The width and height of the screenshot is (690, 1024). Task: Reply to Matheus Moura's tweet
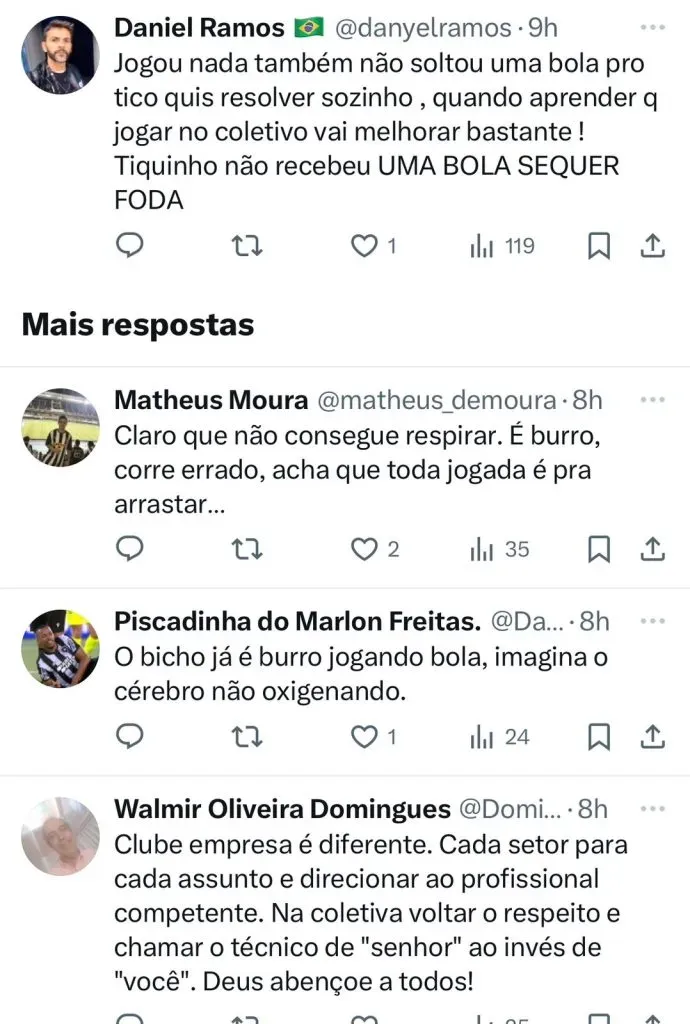tap(130, 548)
